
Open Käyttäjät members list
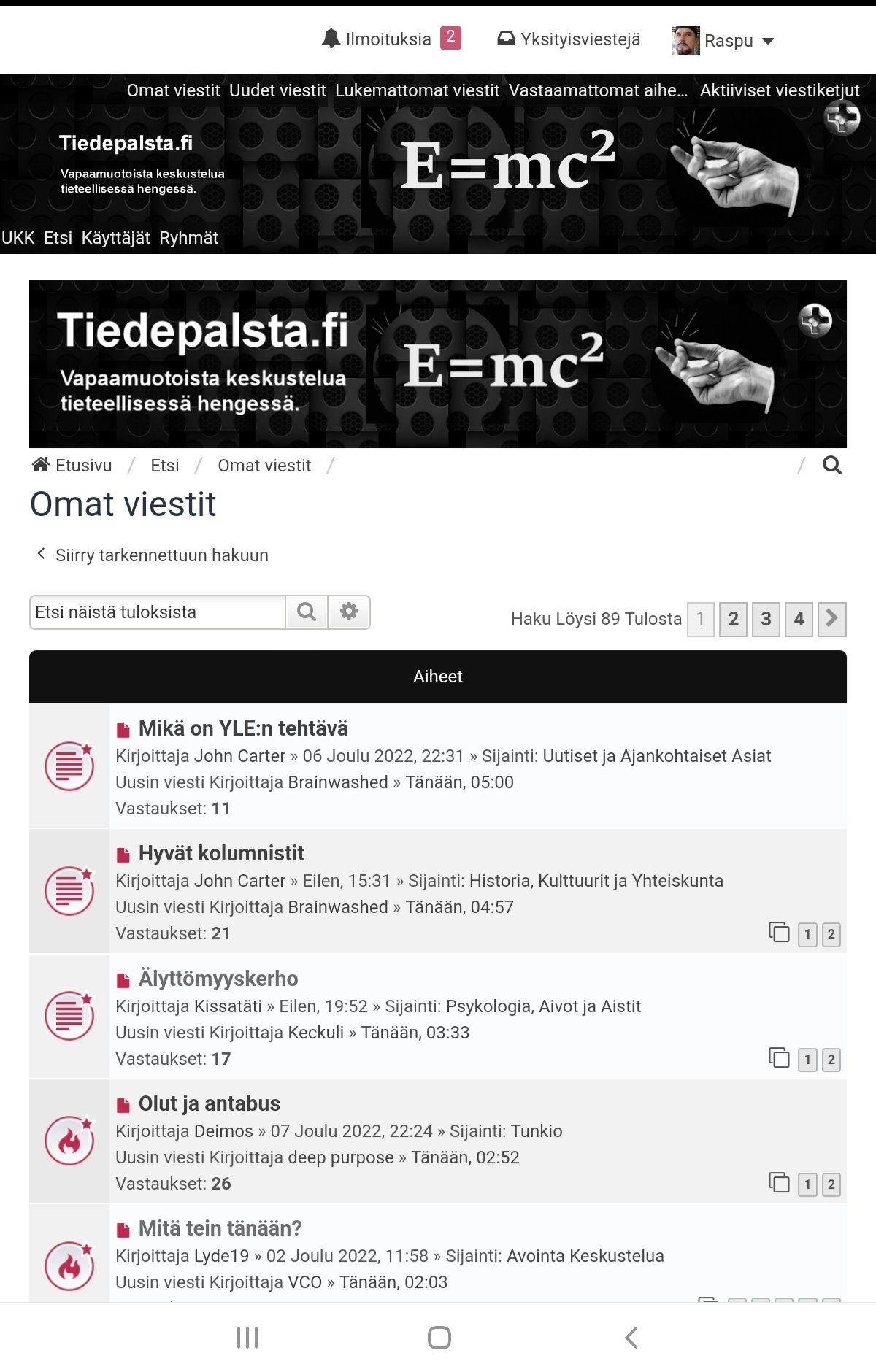pos(115,238)
